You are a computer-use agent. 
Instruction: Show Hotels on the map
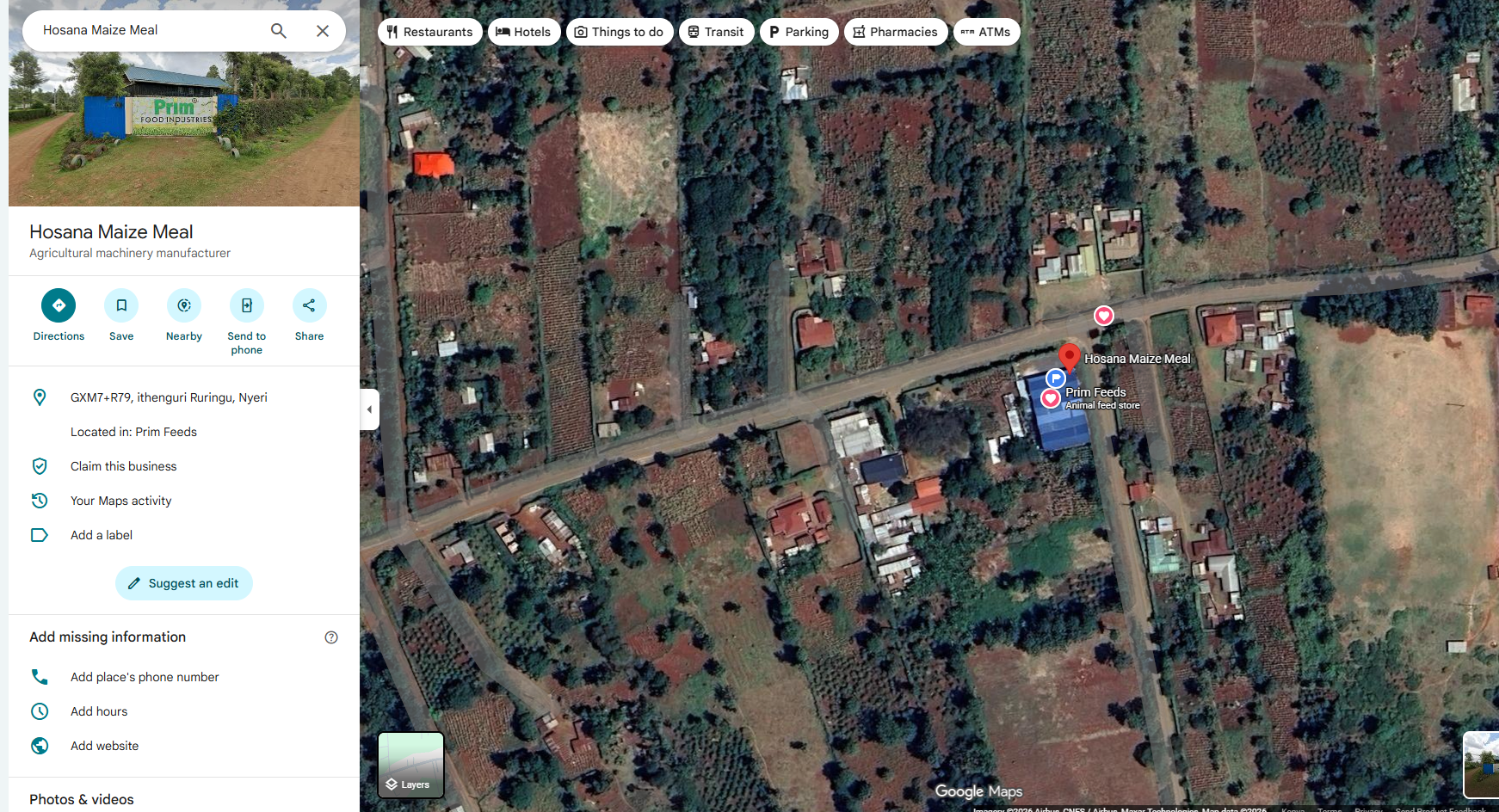click(x=524, y=32)
